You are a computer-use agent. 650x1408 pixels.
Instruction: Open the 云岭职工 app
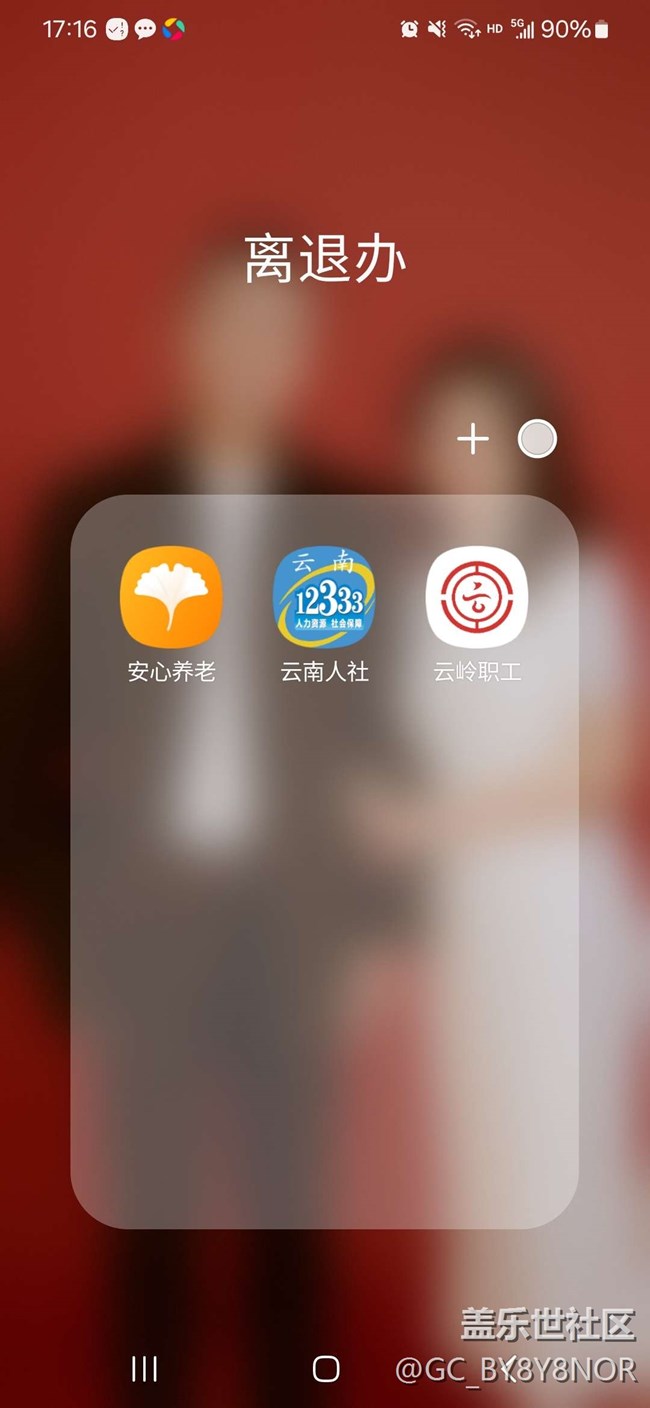pos(477,598)
